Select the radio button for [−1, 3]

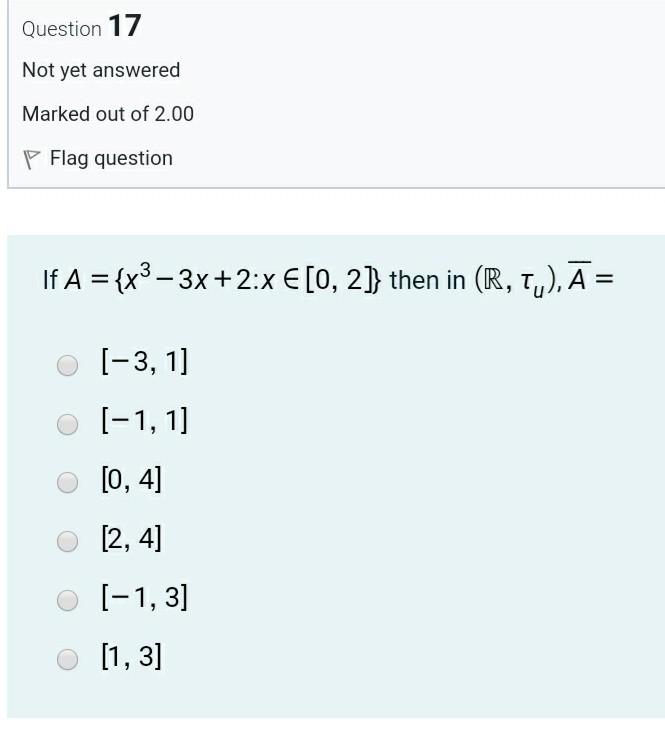tap(67, 600)
